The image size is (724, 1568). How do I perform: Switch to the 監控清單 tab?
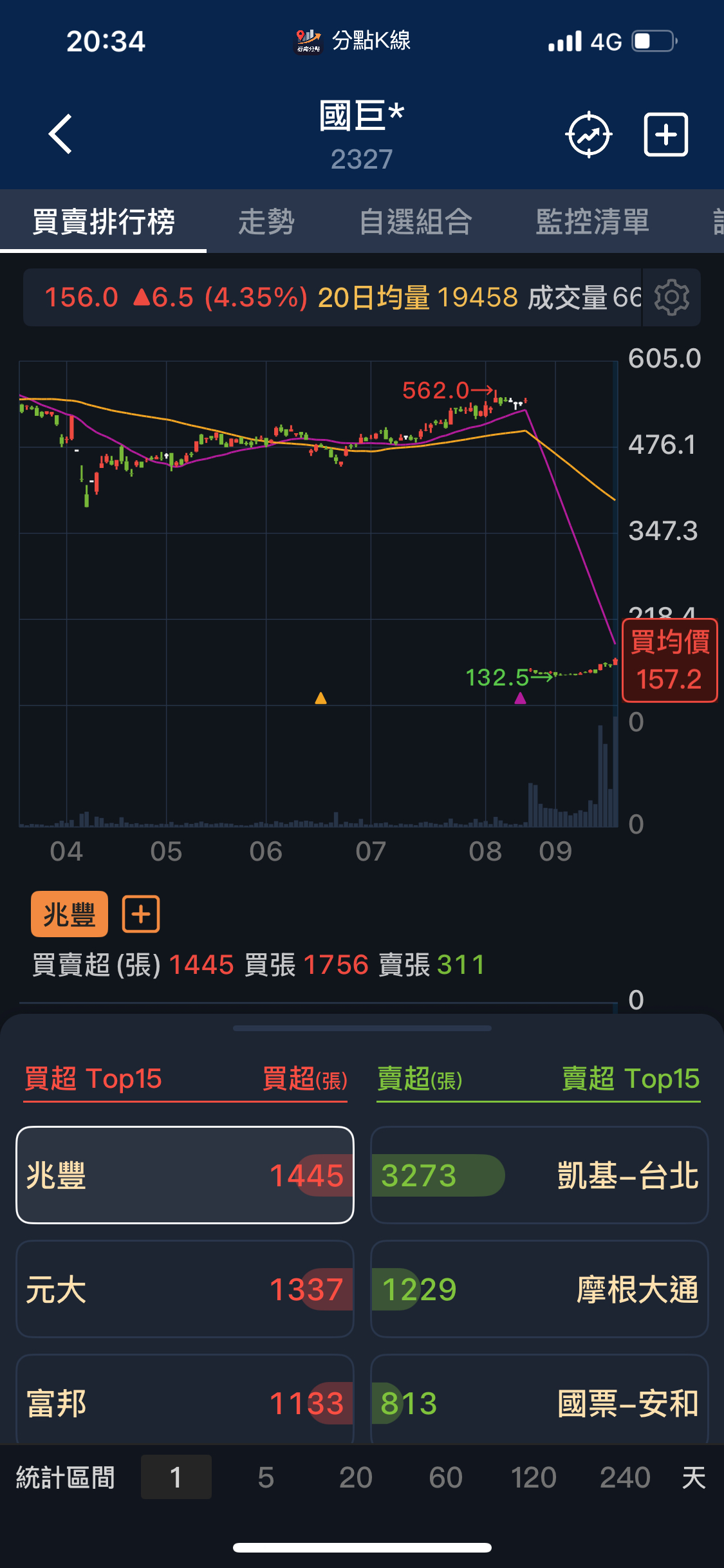[592, 221]
